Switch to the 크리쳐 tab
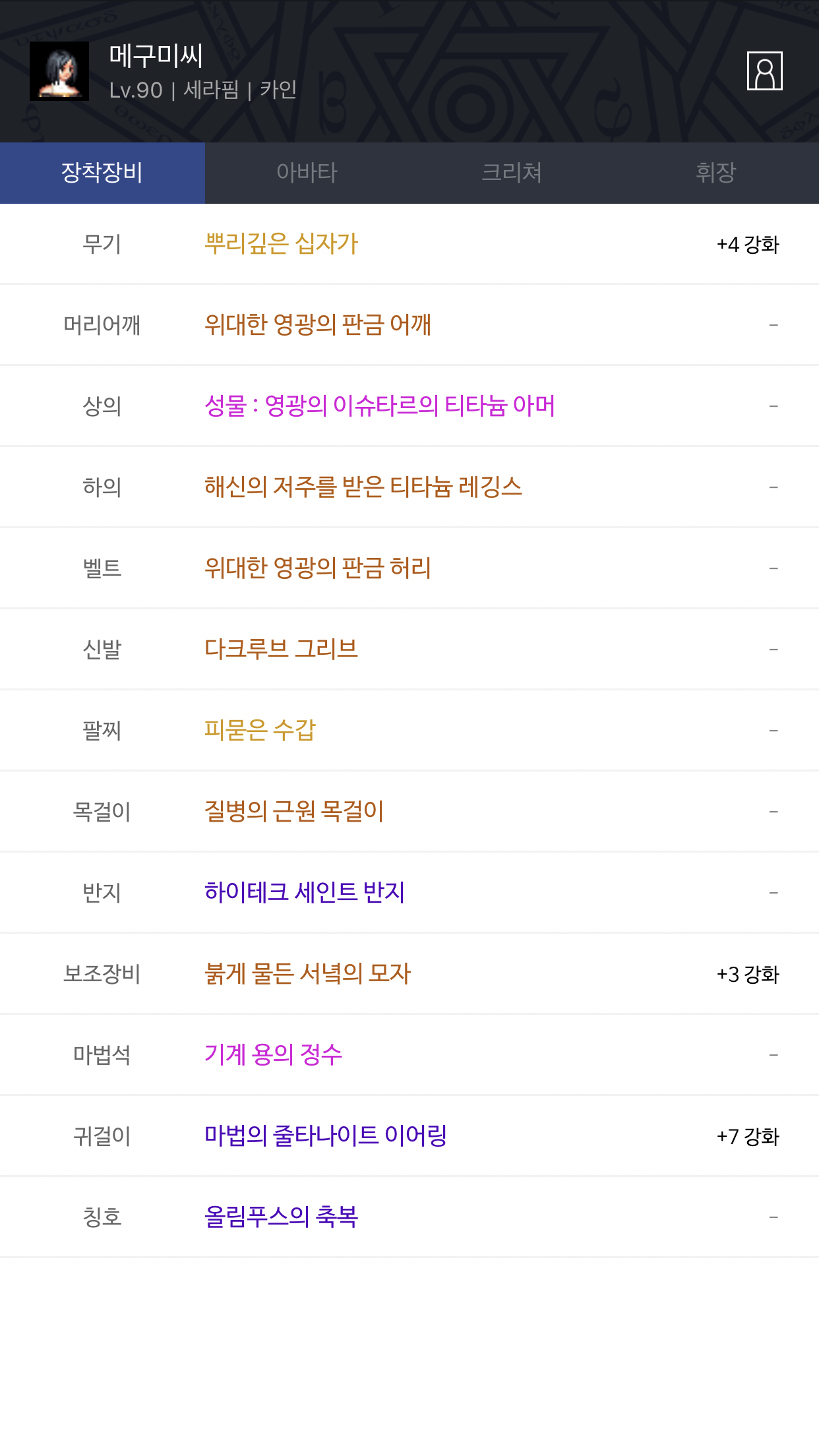This screenshot has width=819, height=1456. click(x=512, y=173)
